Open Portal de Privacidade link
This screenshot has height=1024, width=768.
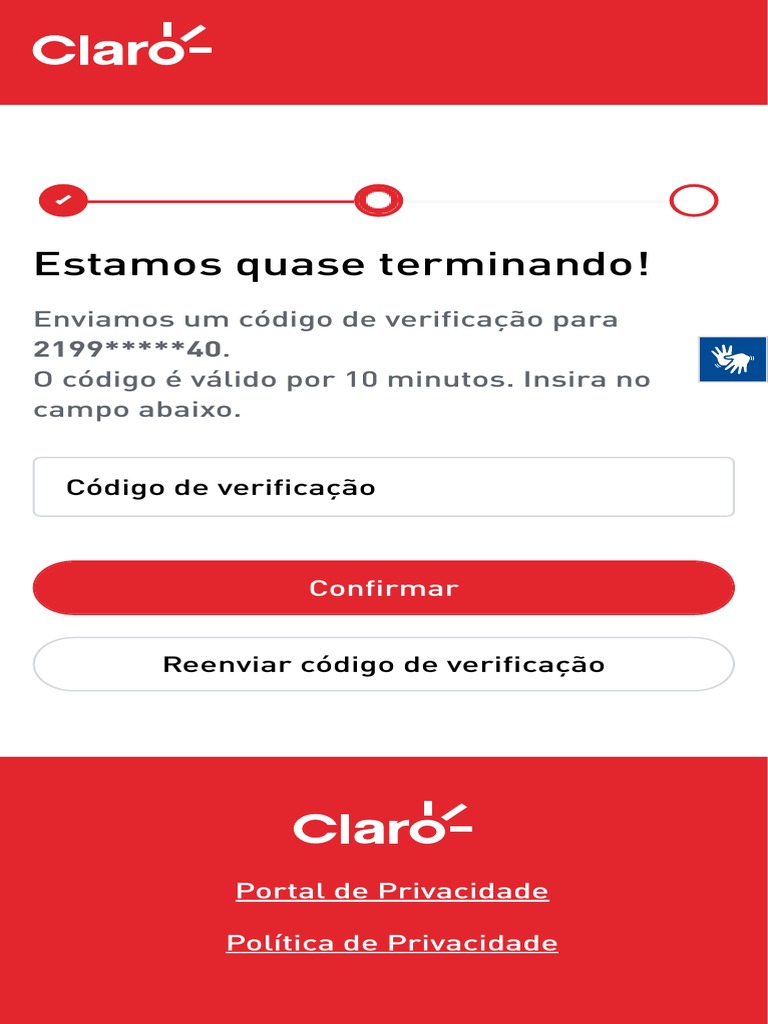[392, 891]
